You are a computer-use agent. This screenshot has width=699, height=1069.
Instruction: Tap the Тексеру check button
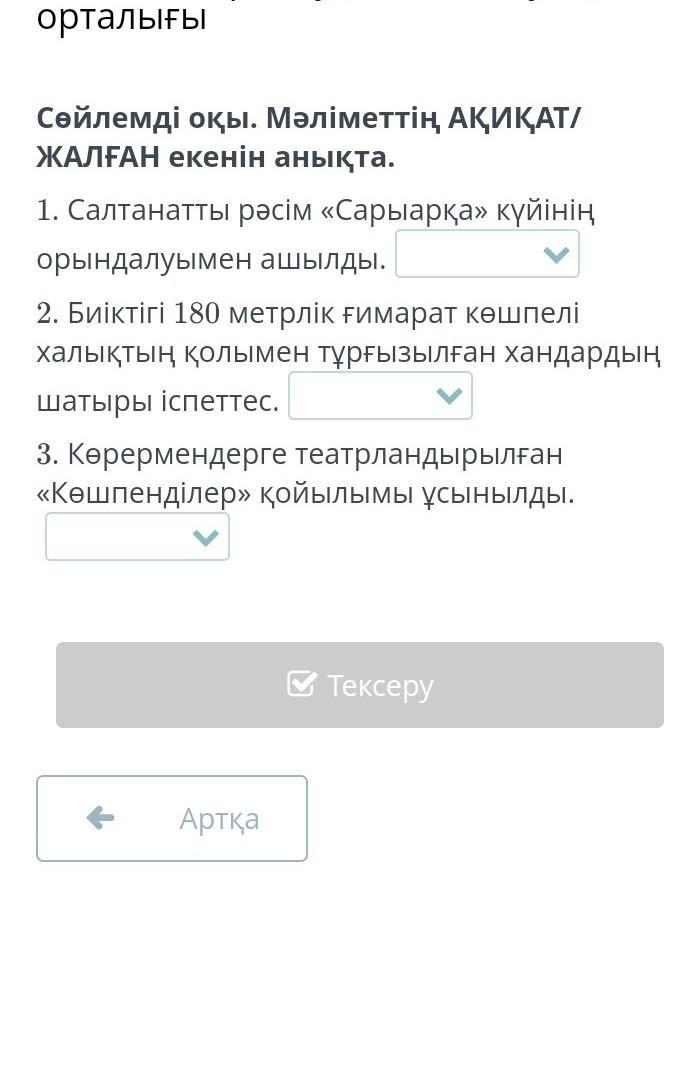pos(360,685)
